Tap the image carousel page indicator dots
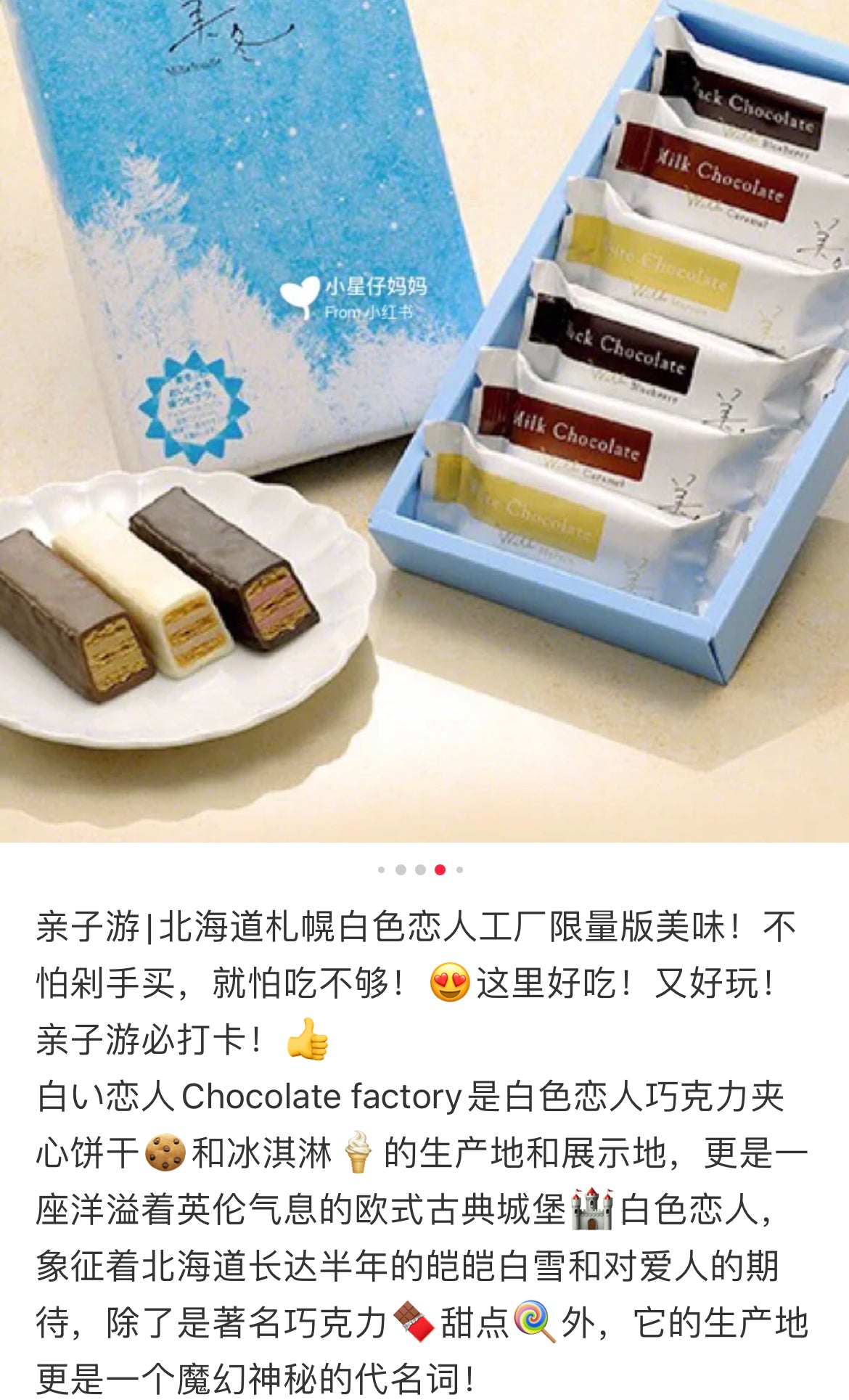 coord(420,869)
